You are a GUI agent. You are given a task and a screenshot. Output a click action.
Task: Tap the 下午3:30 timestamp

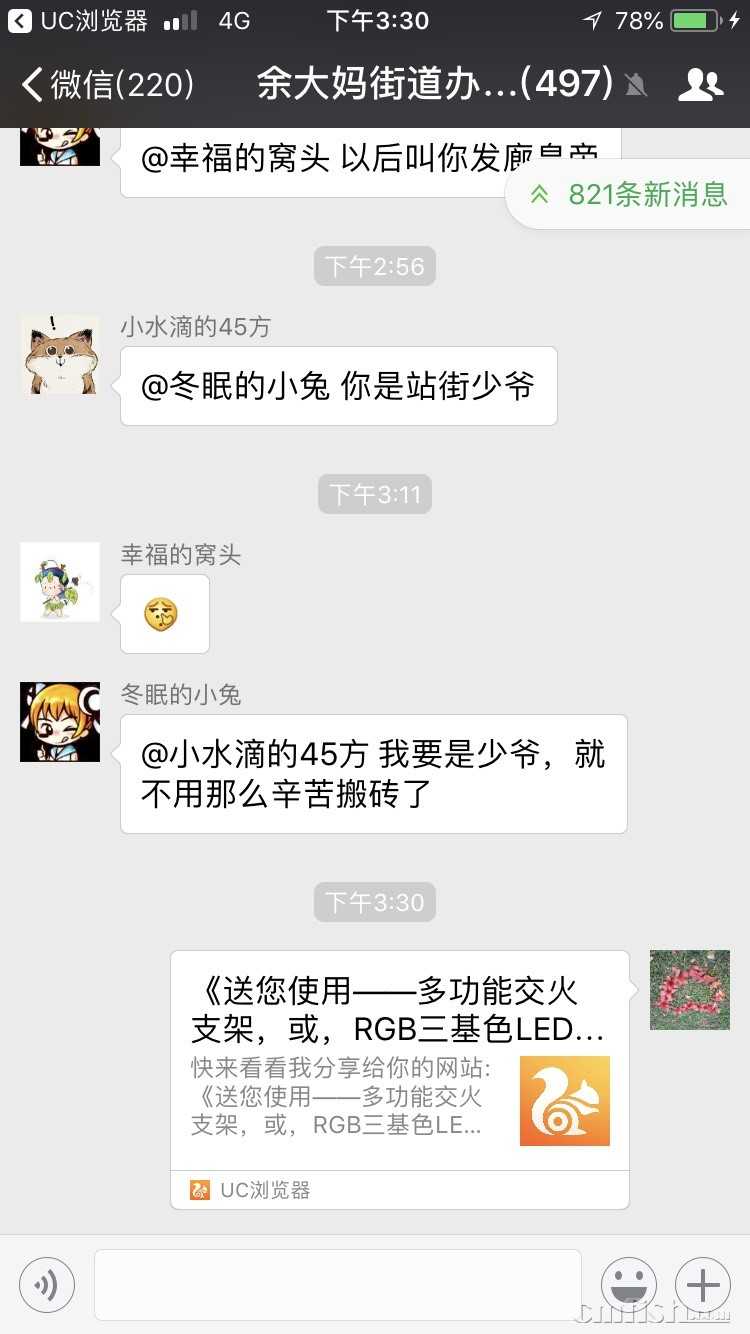374,902
